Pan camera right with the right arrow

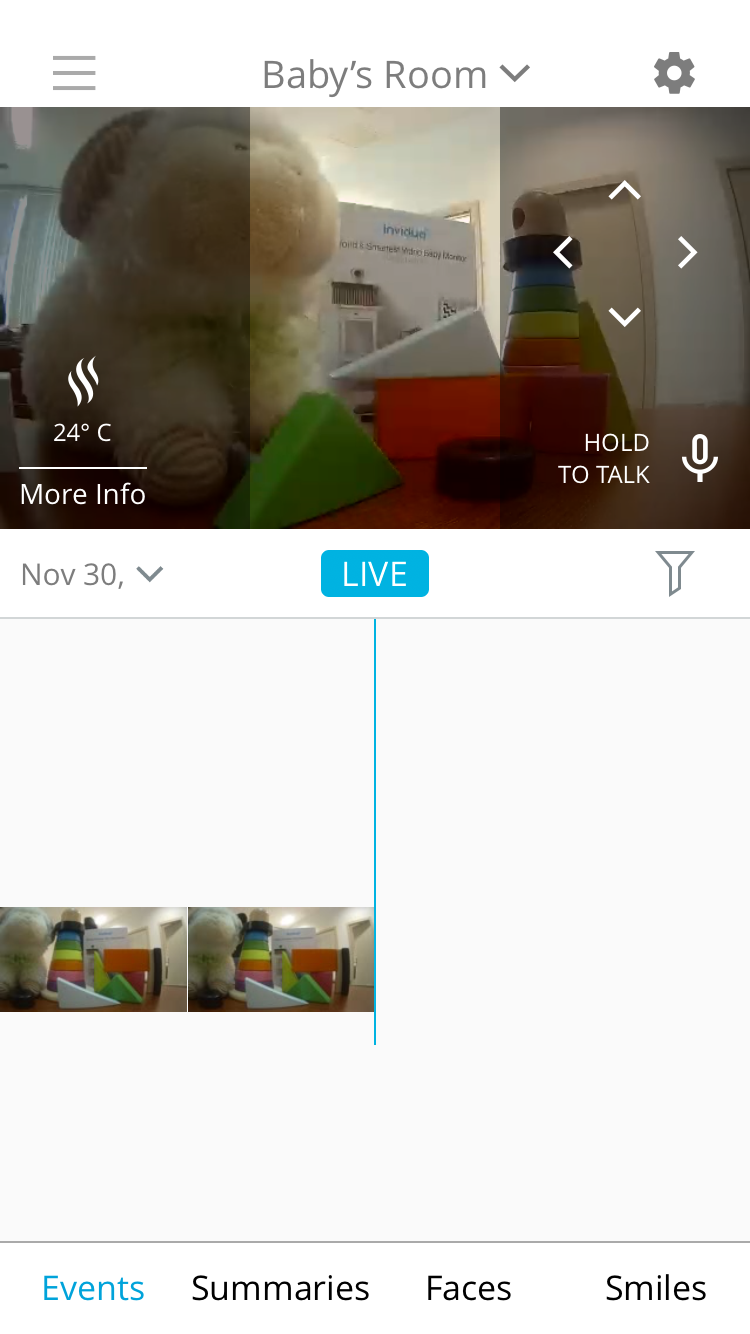(687, 253)
